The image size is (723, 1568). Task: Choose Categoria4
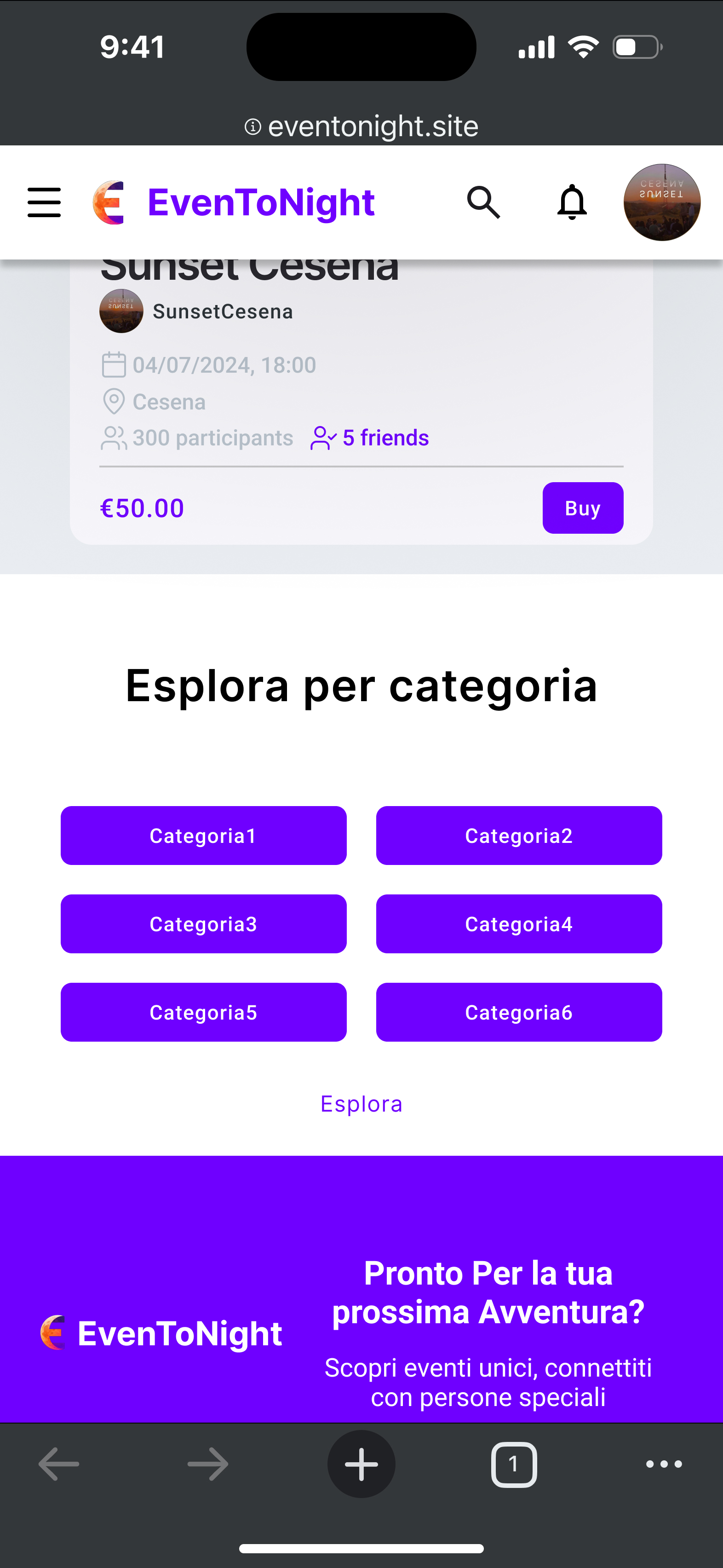[x=518, y=924]
